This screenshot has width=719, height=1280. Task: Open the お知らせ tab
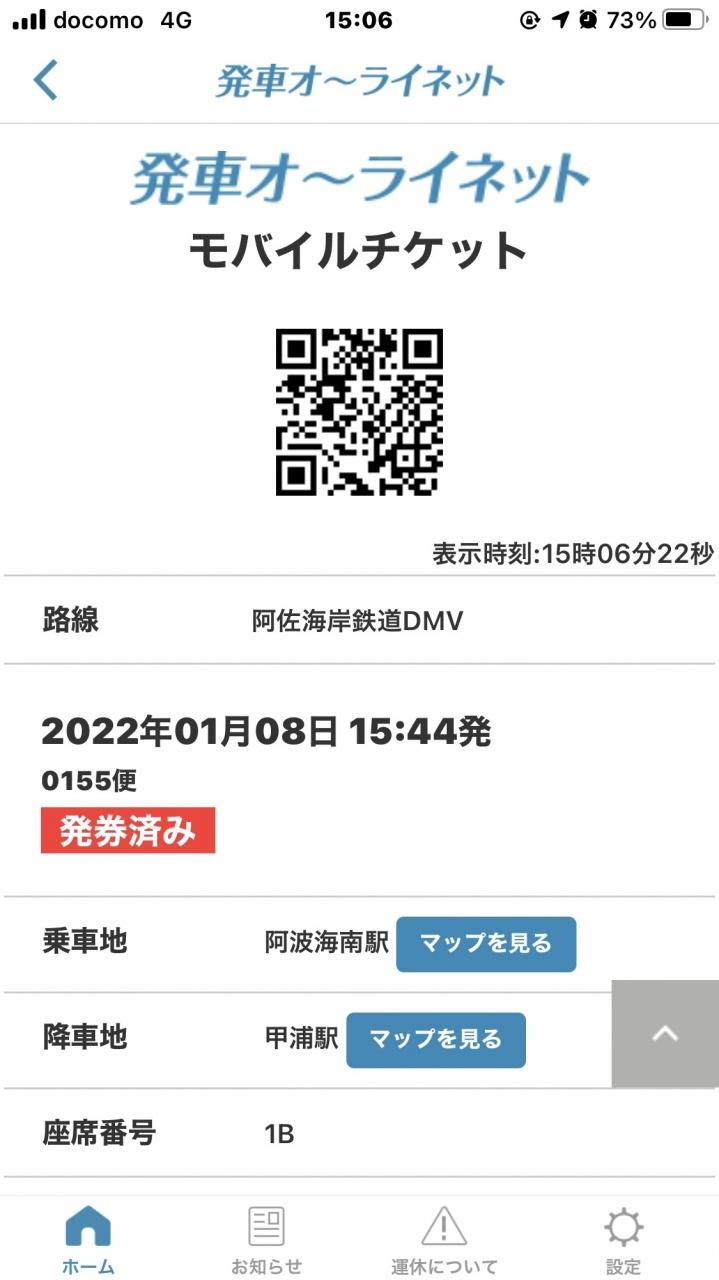pos(266,1240)
